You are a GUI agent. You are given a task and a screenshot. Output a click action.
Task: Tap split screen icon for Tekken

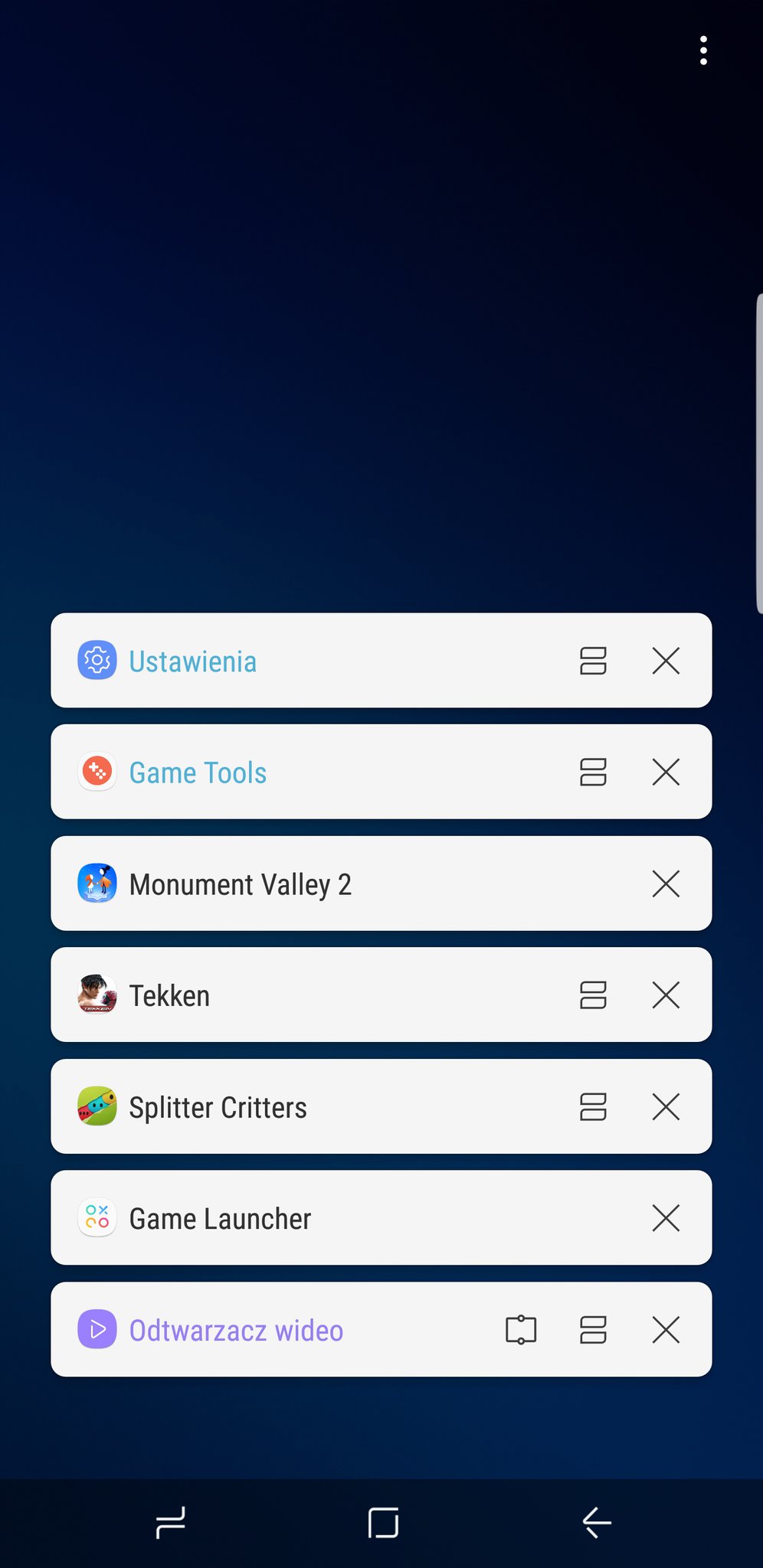(x=593, y=995)
